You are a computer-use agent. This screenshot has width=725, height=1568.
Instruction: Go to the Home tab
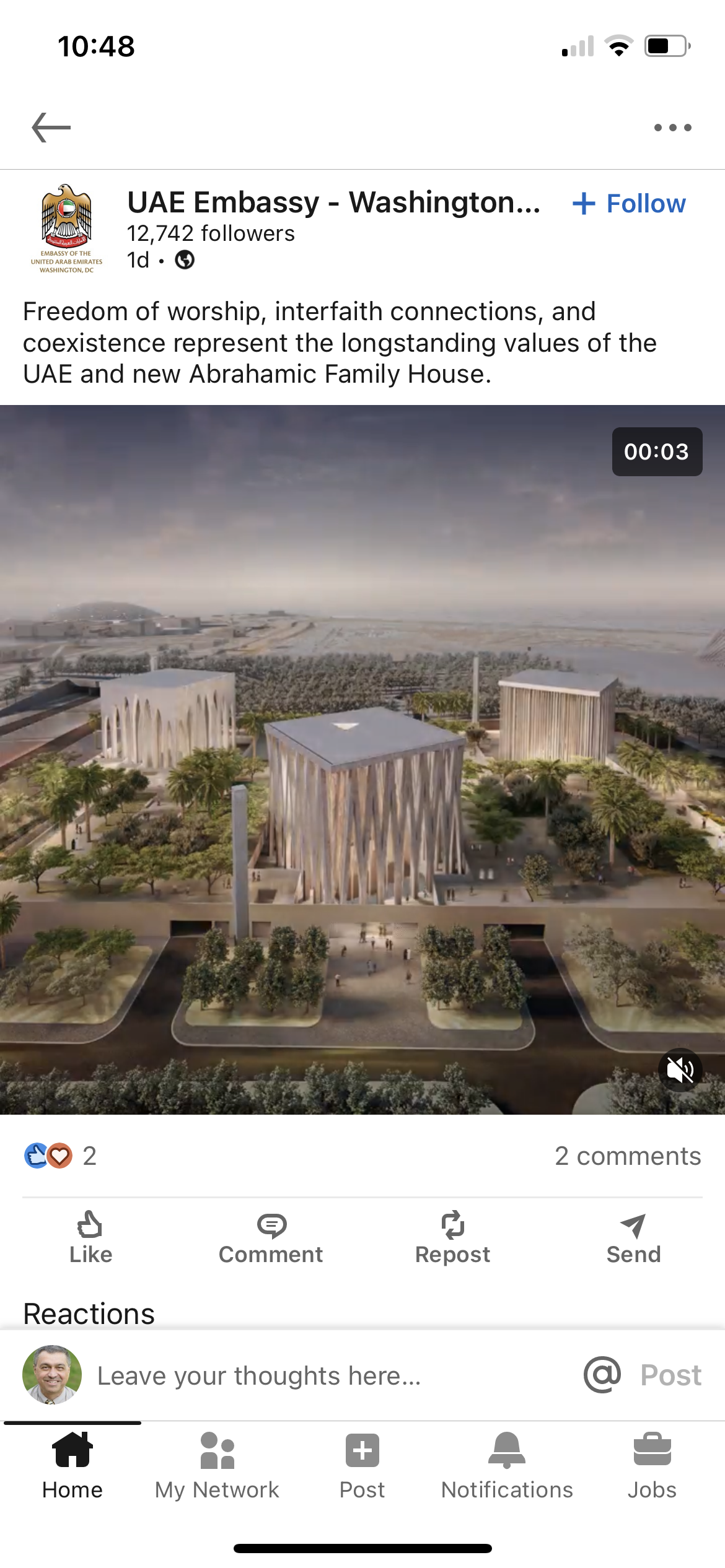point(72,1465)
